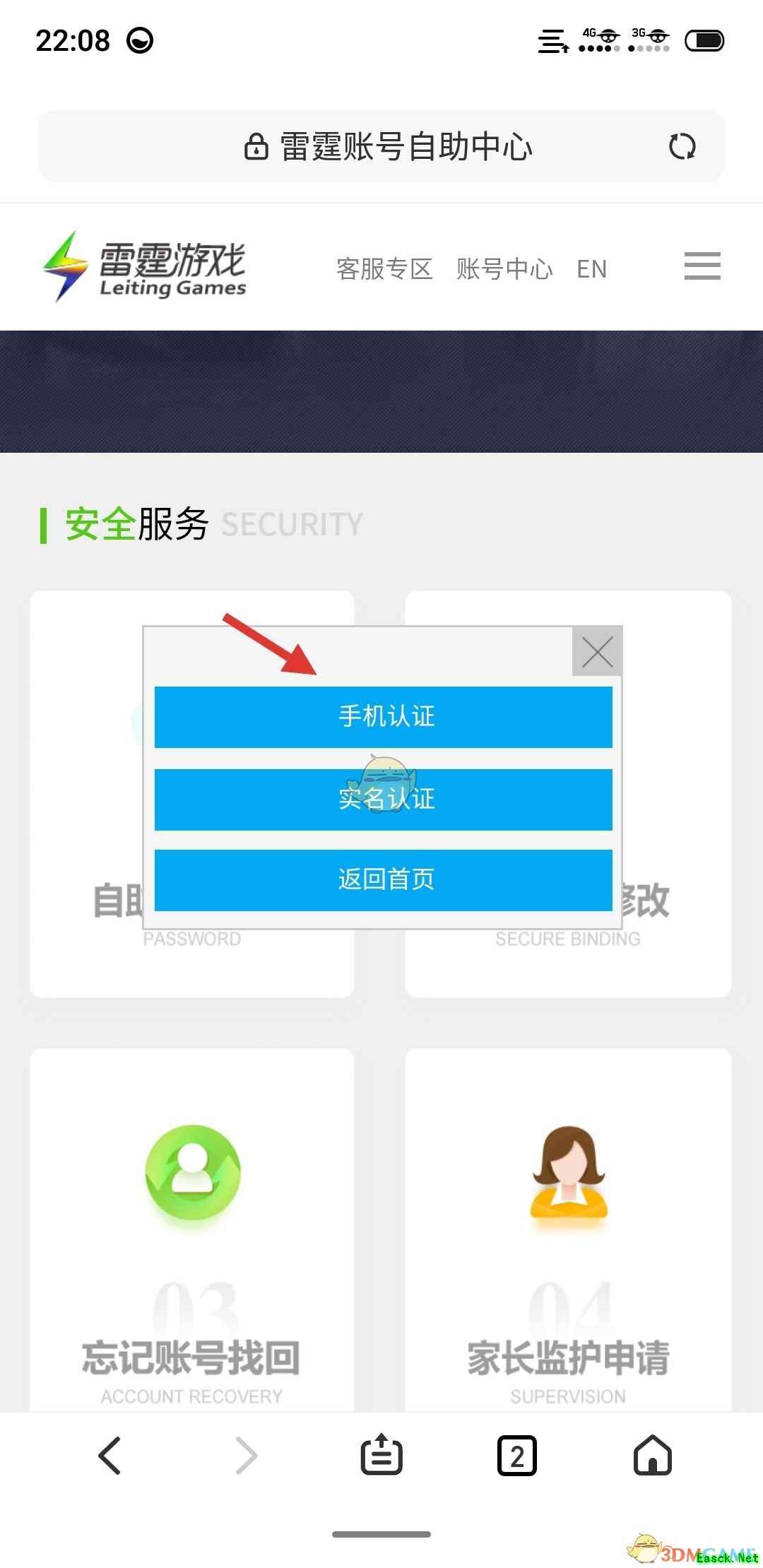Close the verification popup dialog

[x=597, y=651]
